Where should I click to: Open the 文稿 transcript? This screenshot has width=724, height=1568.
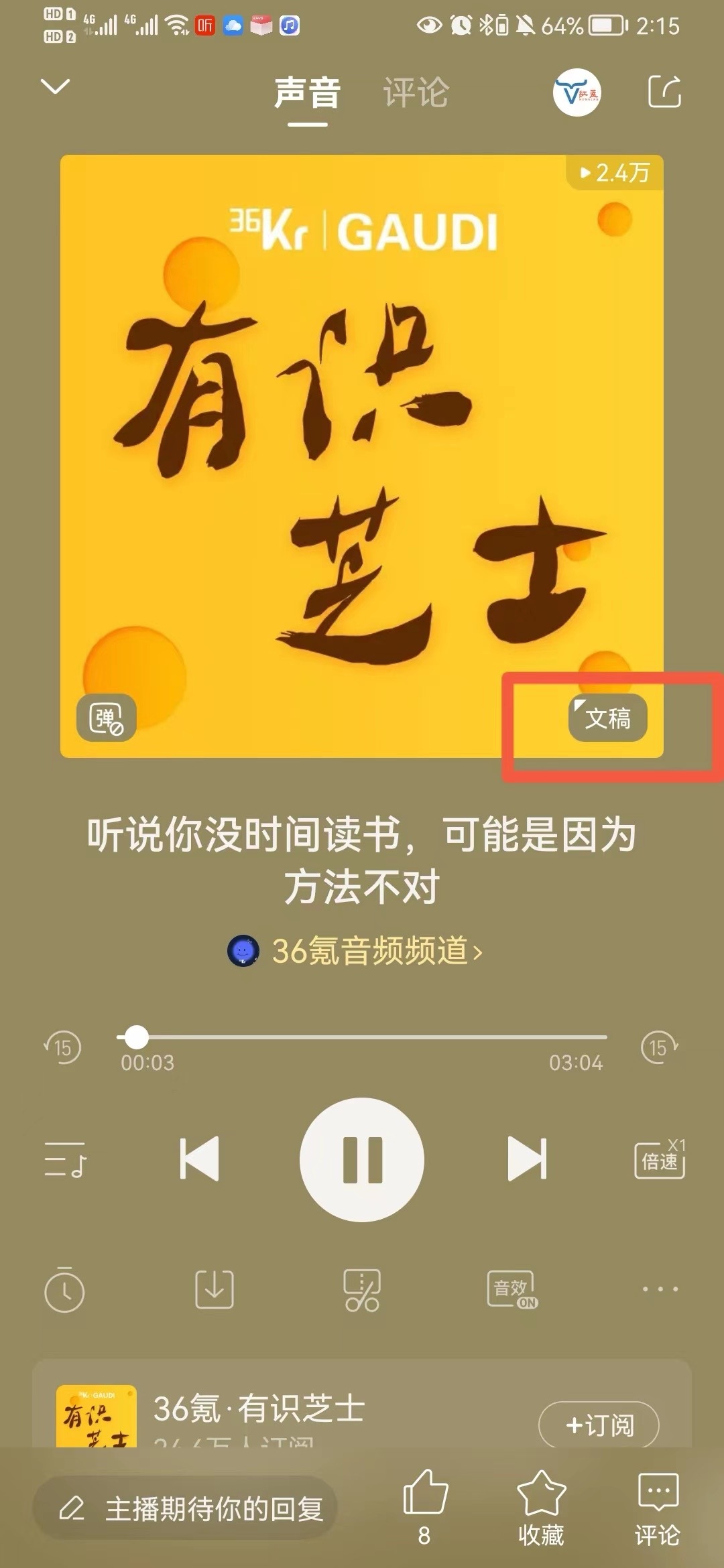click(x=607, y=718)
